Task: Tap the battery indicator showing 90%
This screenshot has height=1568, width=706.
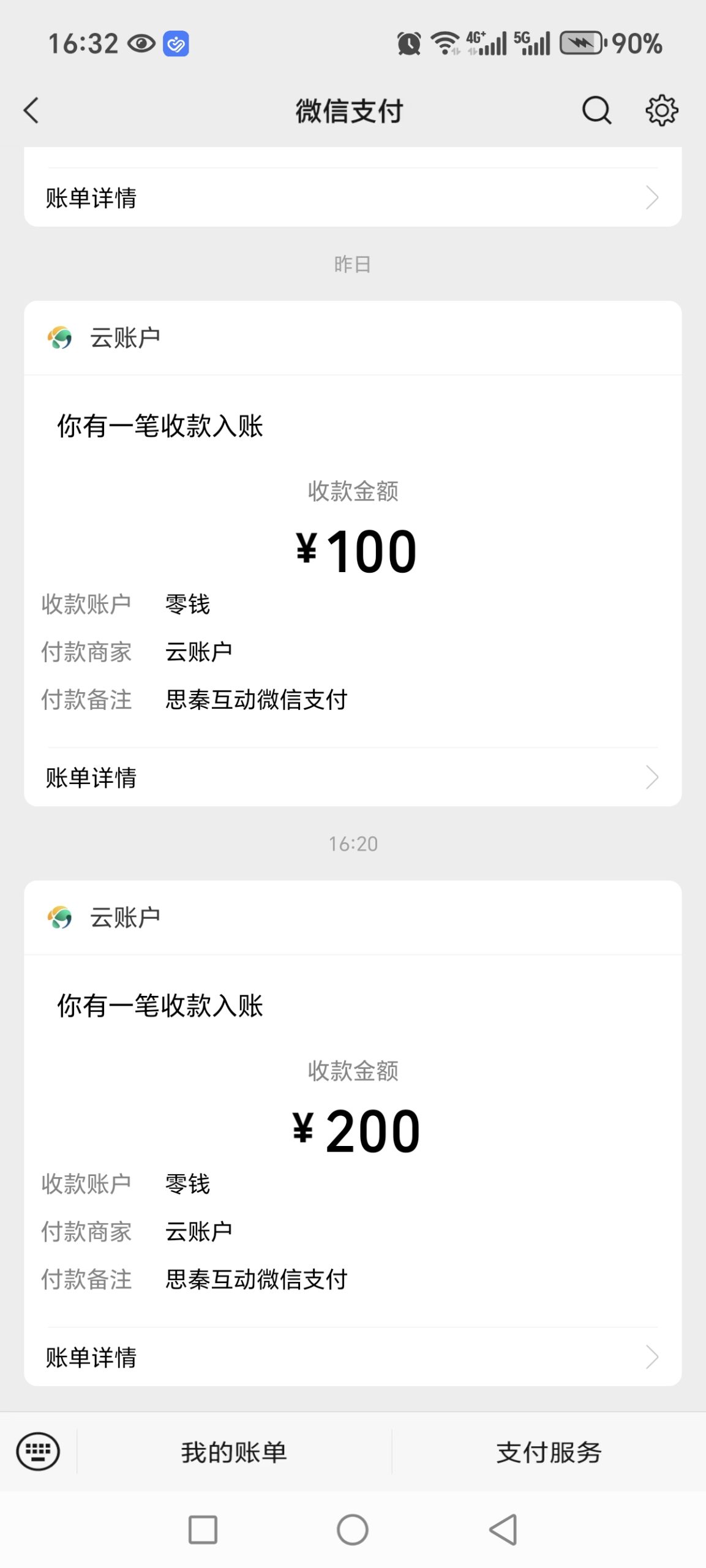Action: (582, 42)
